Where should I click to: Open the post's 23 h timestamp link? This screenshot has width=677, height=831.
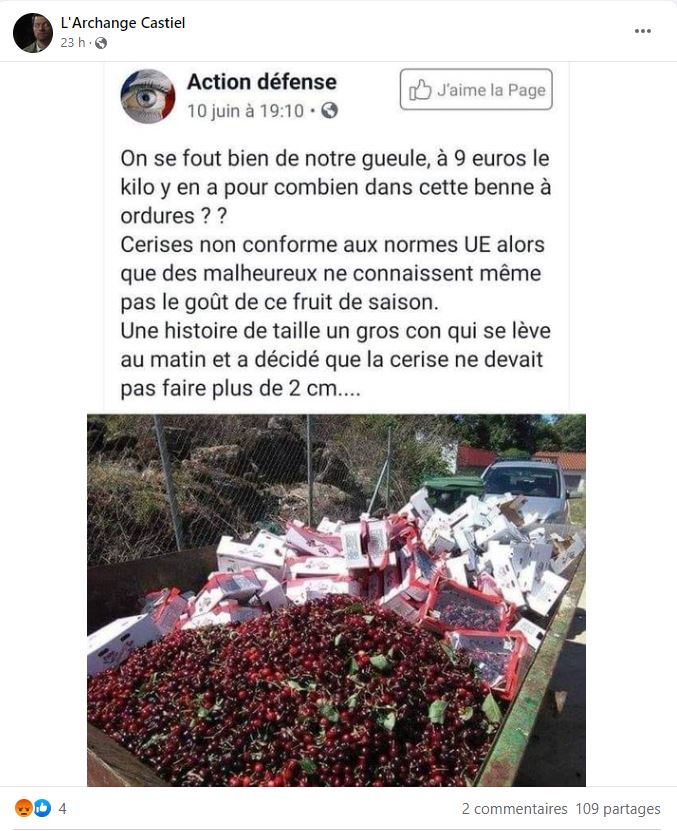[x=74, y=43]
